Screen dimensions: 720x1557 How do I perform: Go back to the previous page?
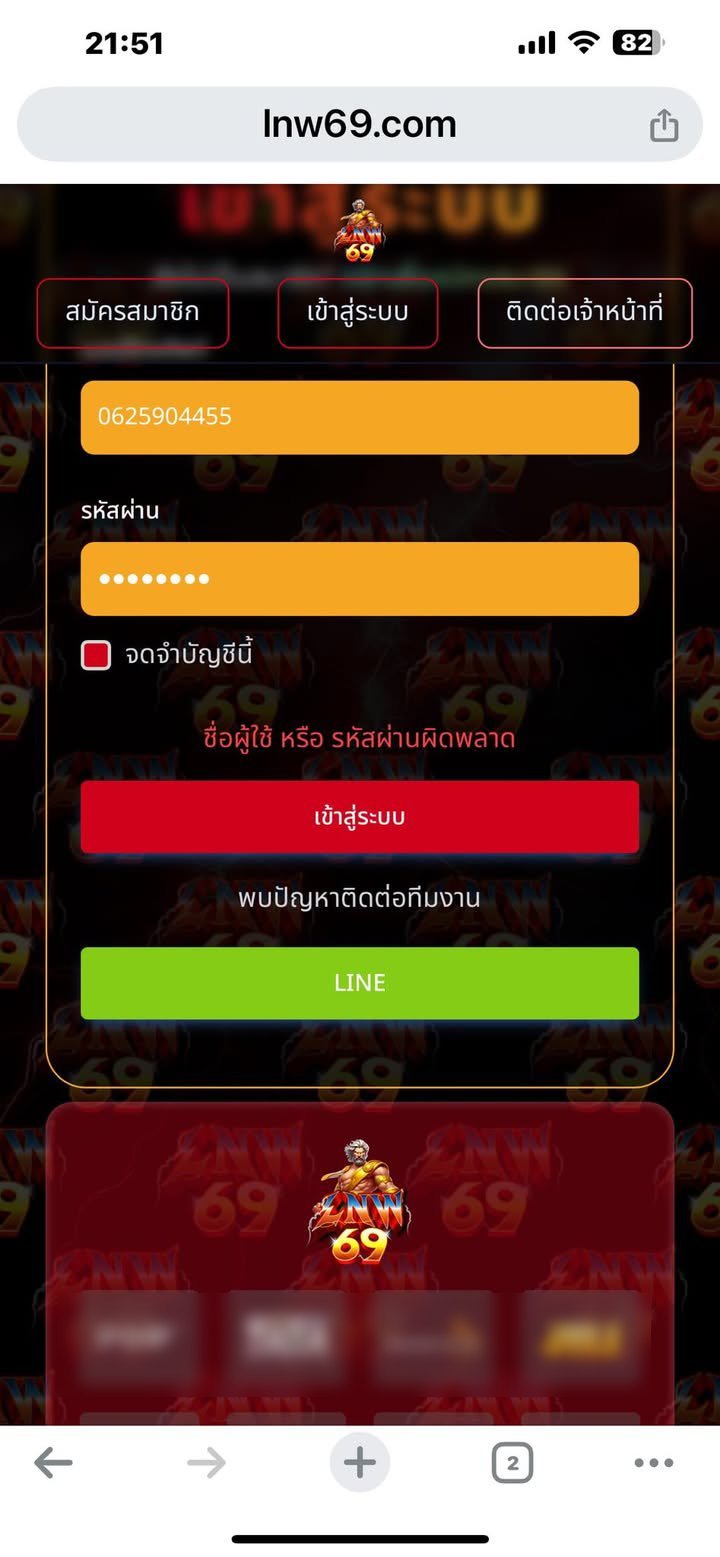tap(53, 1463)
